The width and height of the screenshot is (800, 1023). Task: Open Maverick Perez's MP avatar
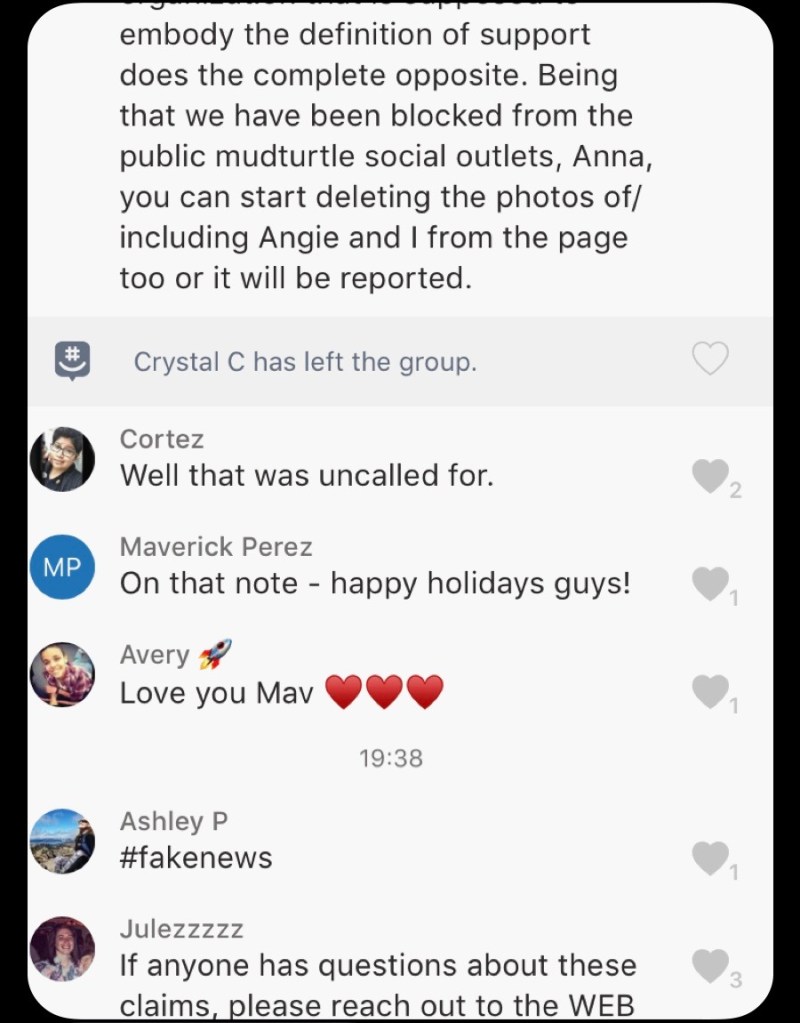[x=62, y=567]
